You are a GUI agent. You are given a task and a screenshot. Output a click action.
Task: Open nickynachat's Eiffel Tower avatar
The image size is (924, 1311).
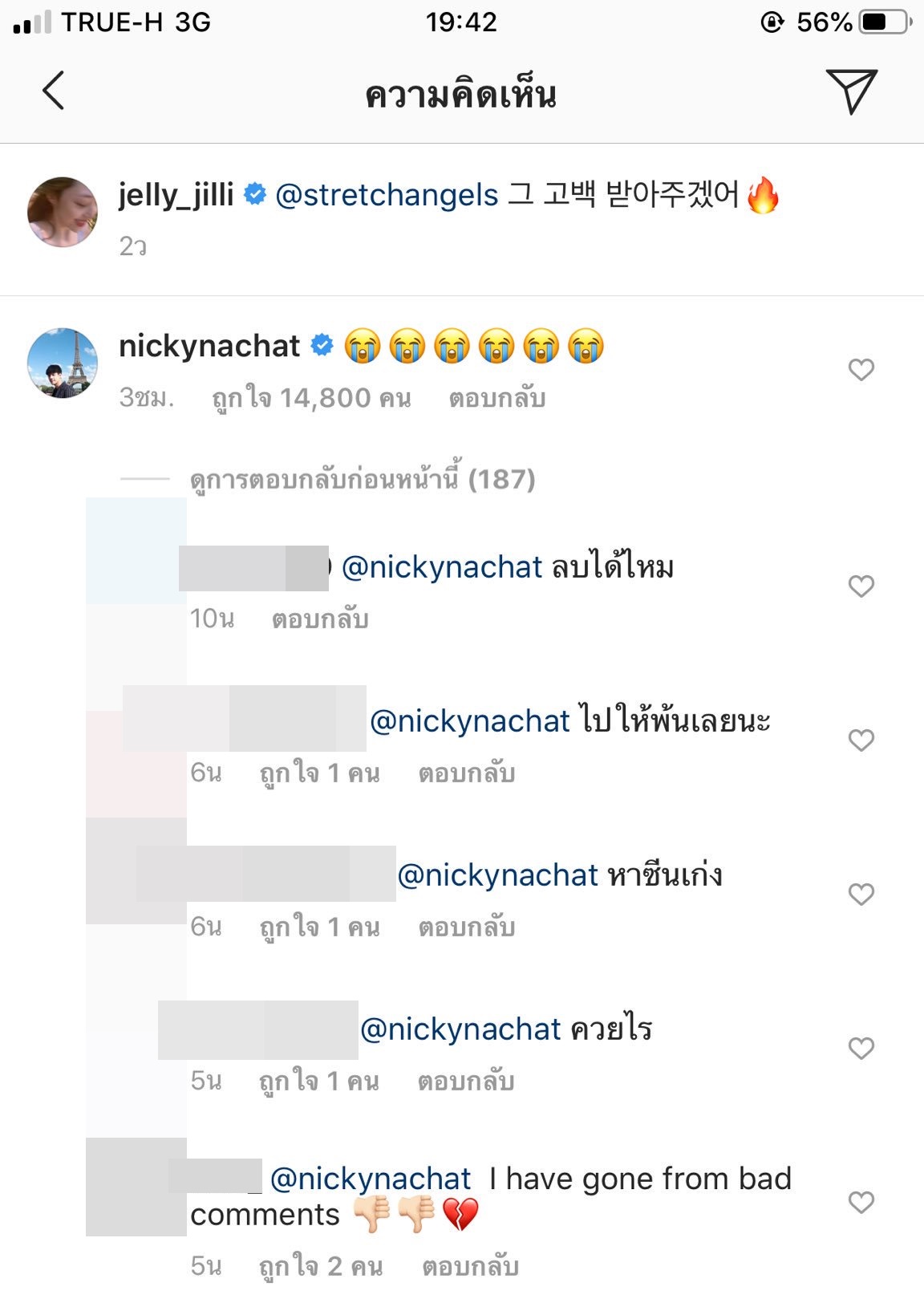coord(63,363)
